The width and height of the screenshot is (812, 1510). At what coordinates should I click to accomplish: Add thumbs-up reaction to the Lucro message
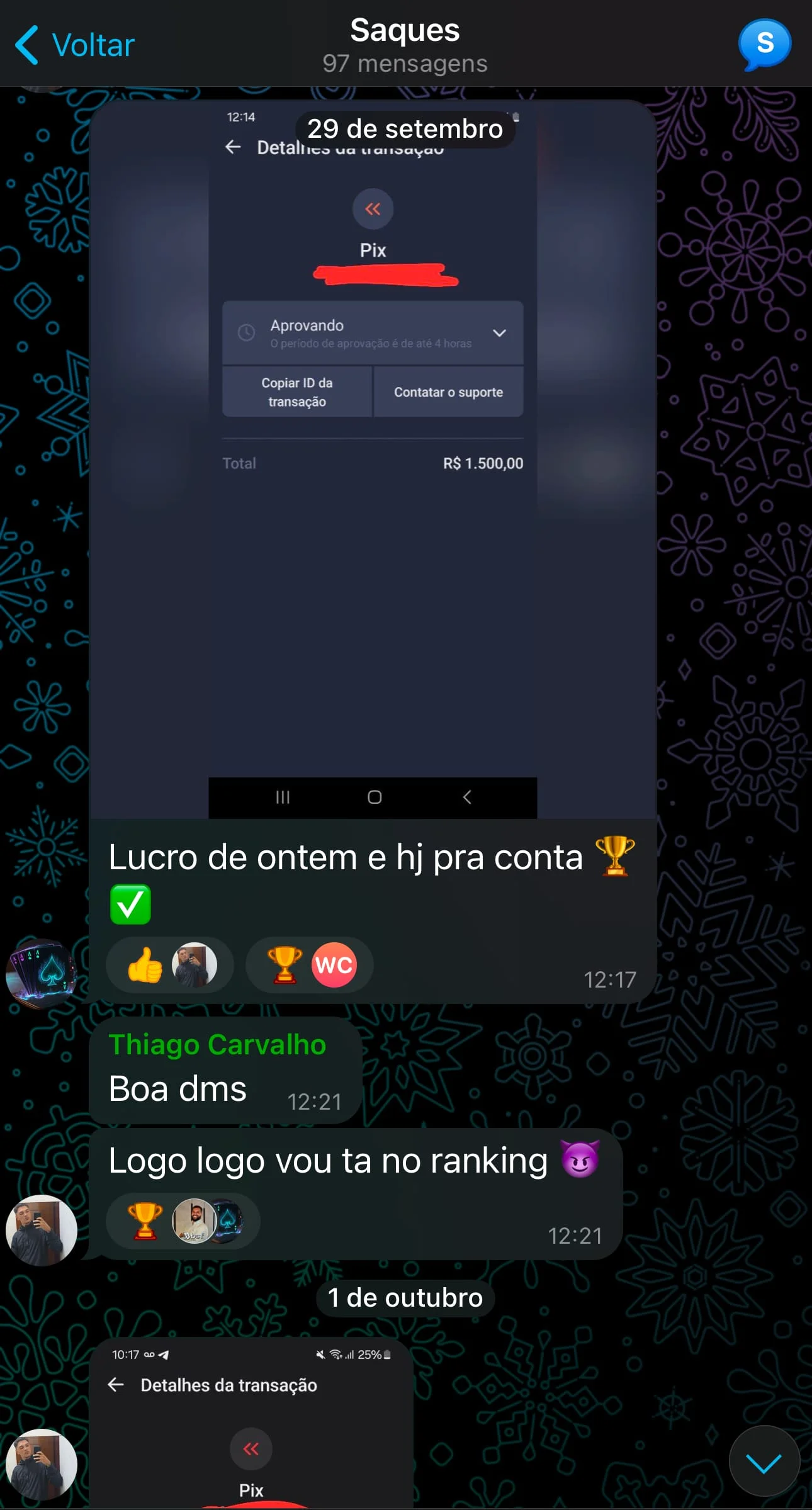169,964
